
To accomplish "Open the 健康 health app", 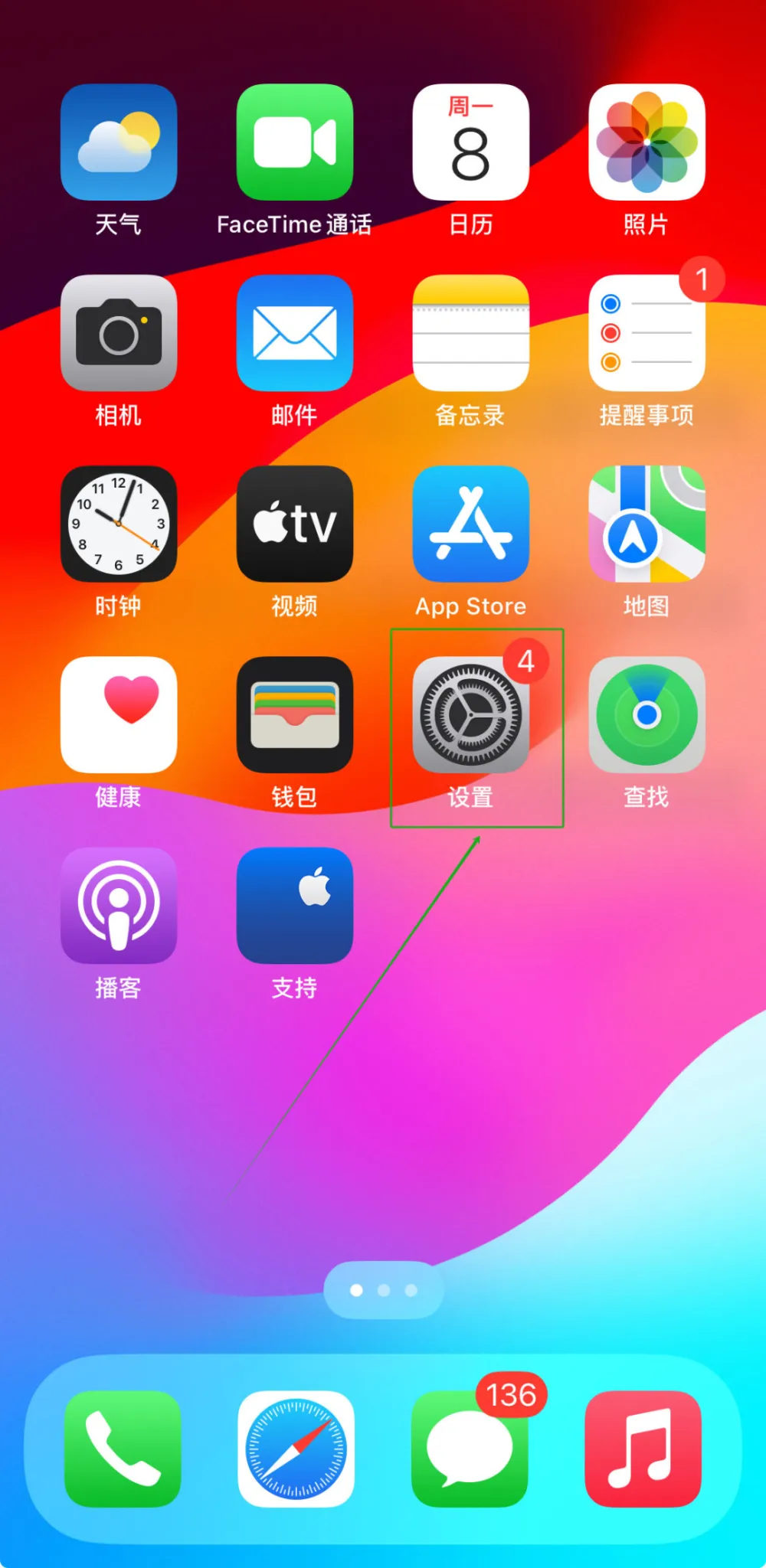I will 119,714.
